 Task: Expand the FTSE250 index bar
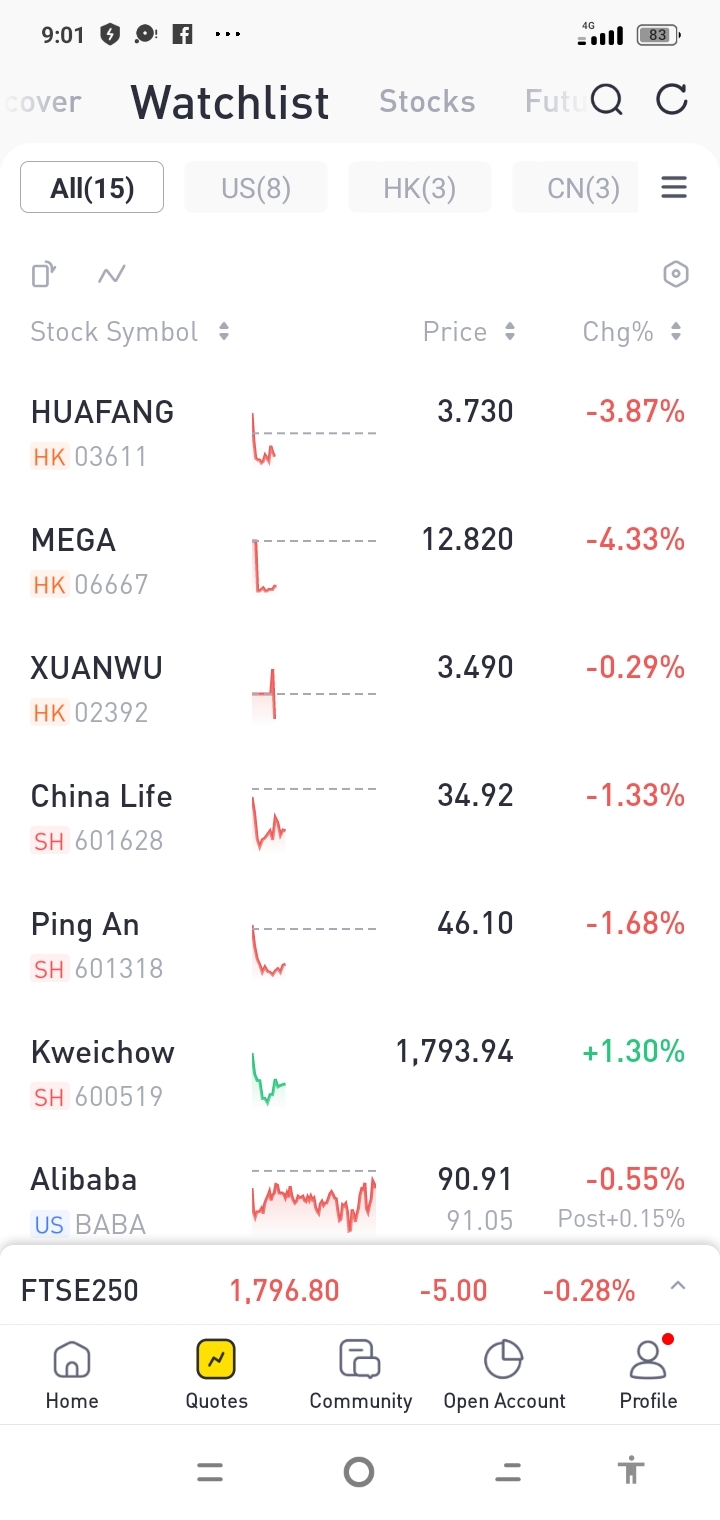click(678, 1286)
